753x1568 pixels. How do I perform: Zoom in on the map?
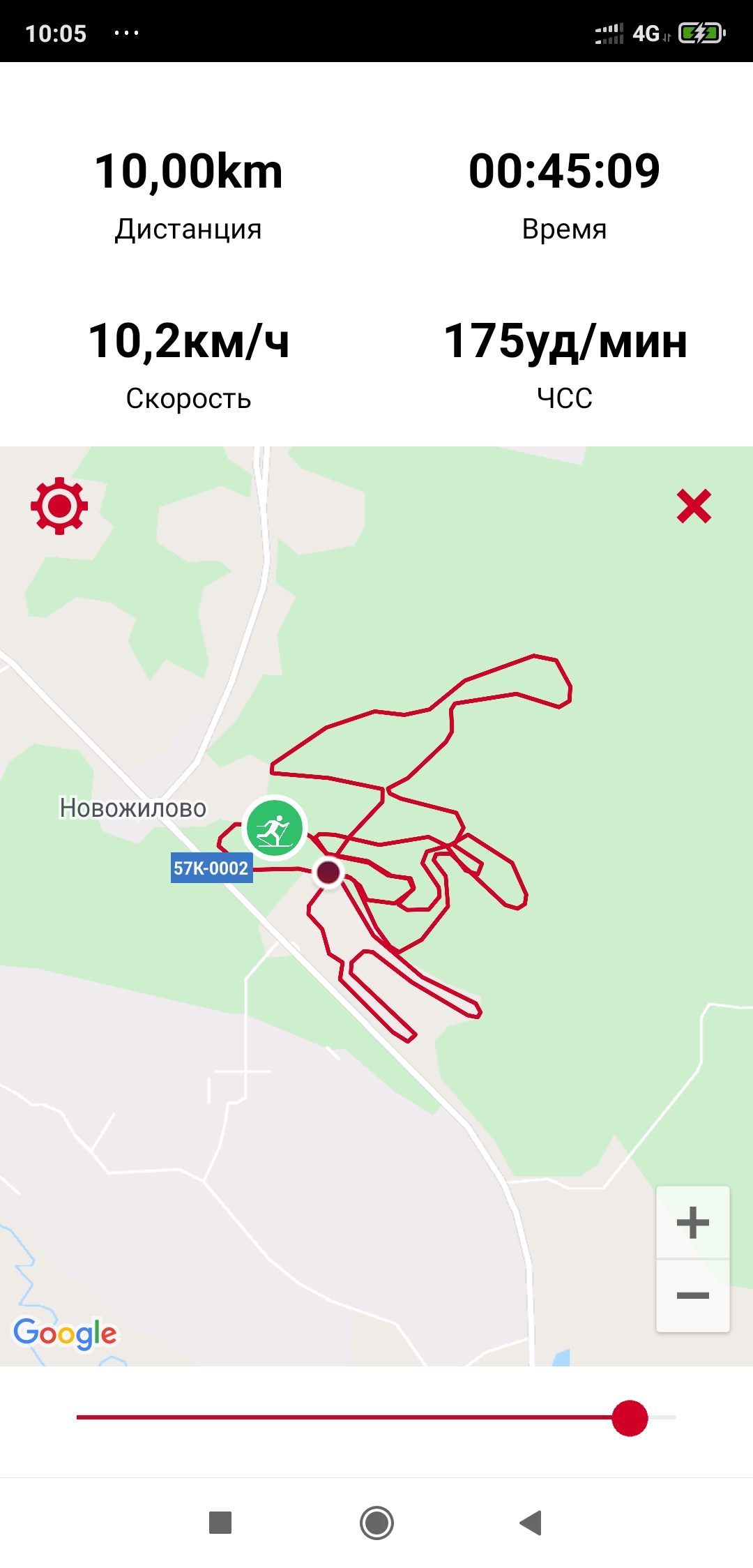(x=692, y=1223)
